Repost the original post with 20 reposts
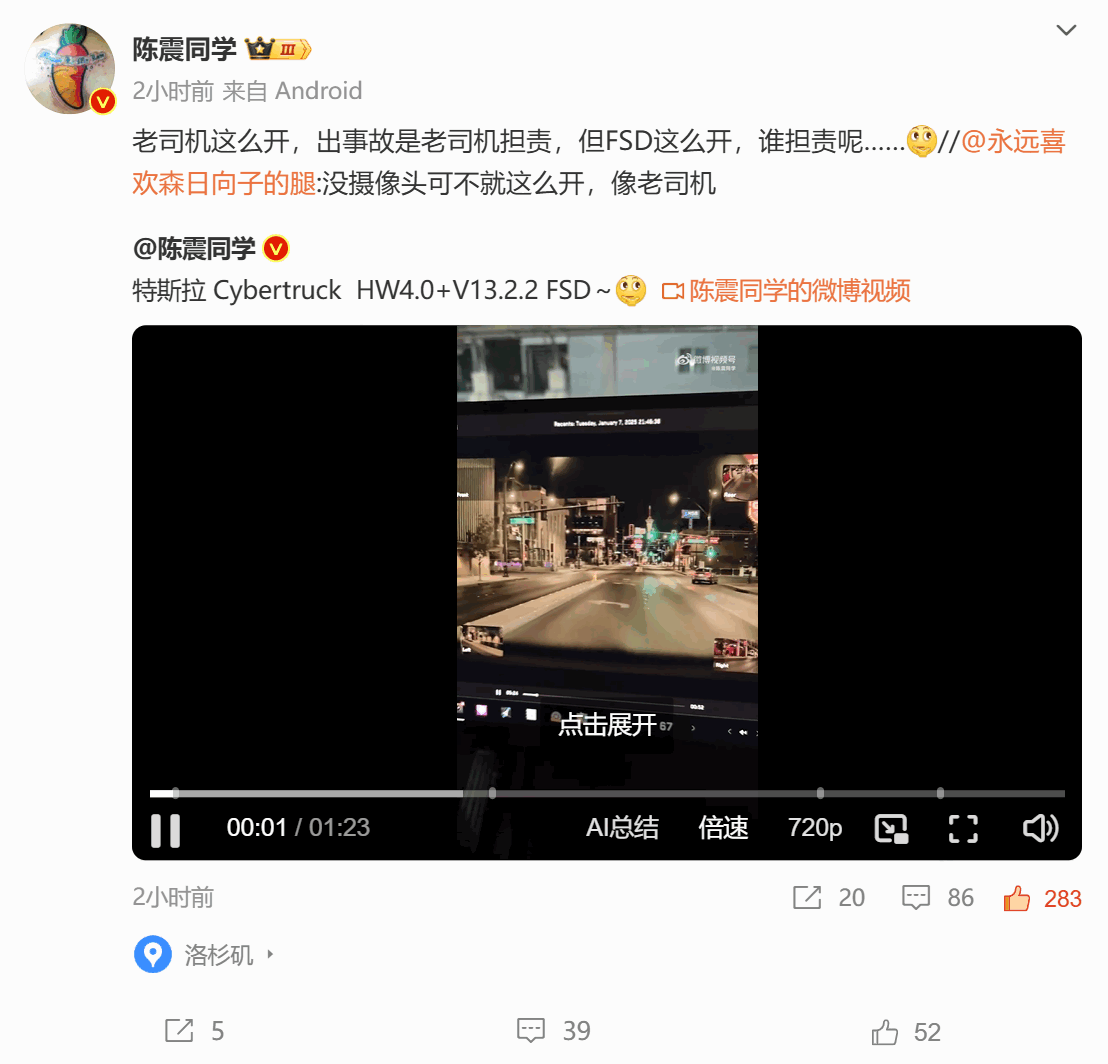This screenshot has height=1064, width=1108. [x=828, y=898]
